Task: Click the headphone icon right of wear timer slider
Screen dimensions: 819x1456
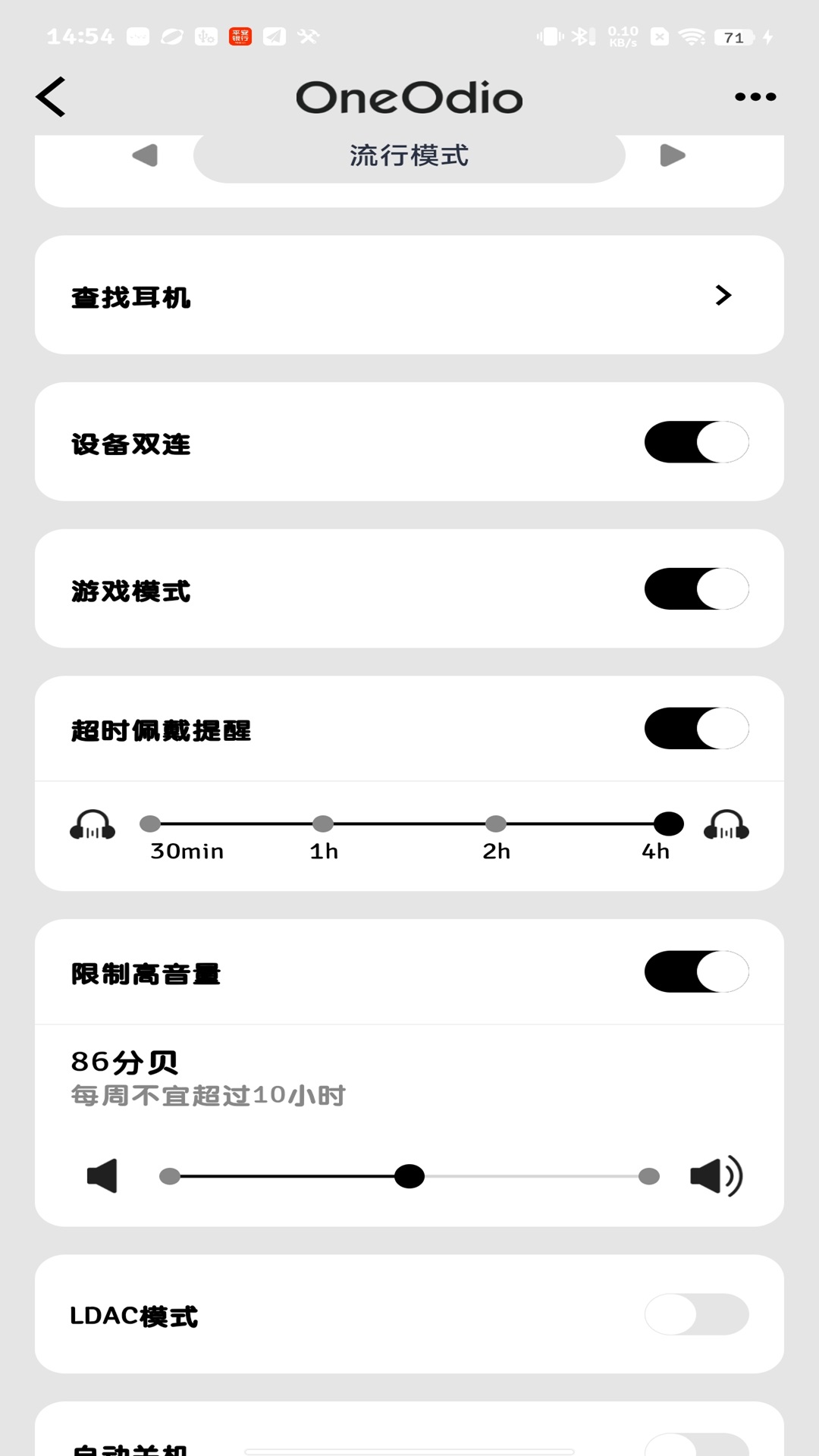Action: 726,827
